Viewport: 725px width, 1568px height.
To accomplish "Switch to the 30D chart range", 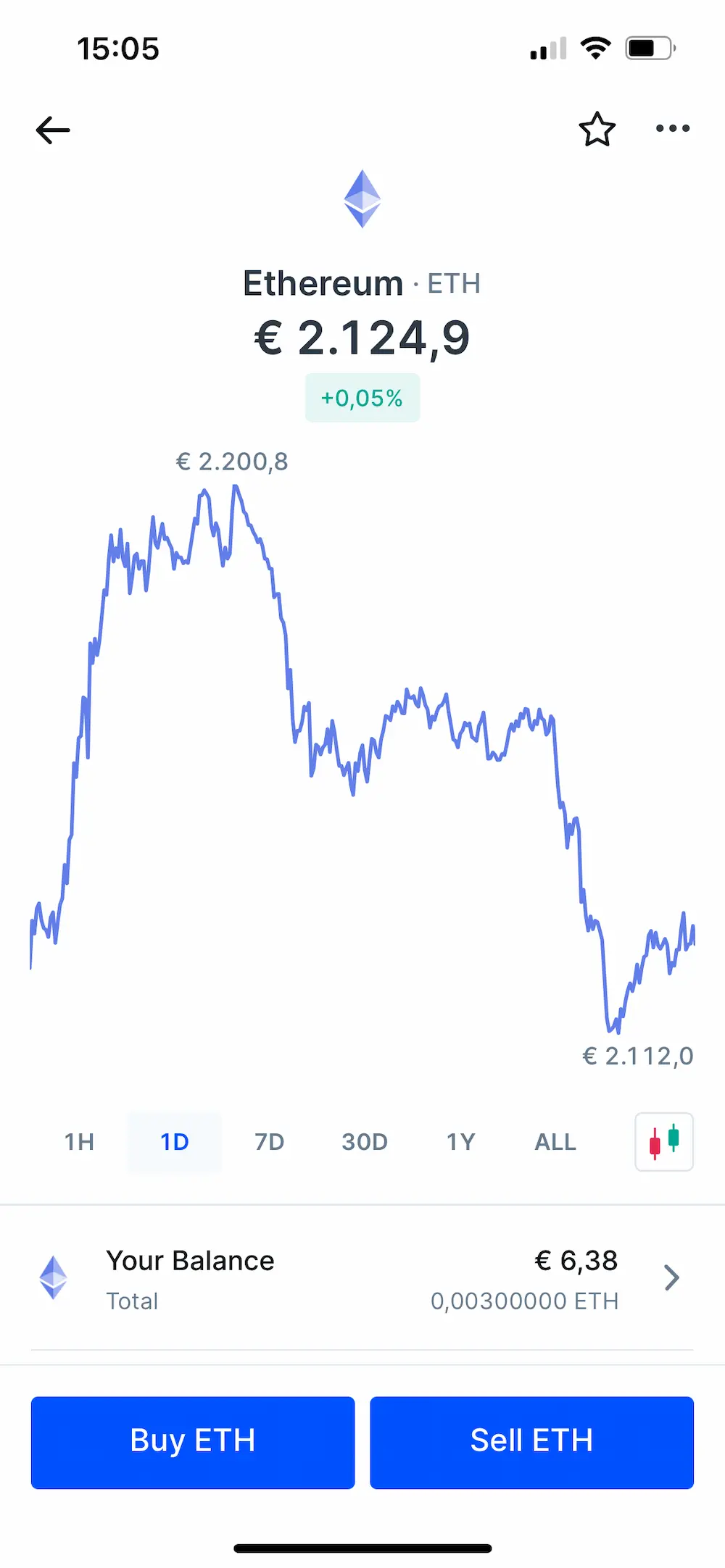I will point(365,1142).
